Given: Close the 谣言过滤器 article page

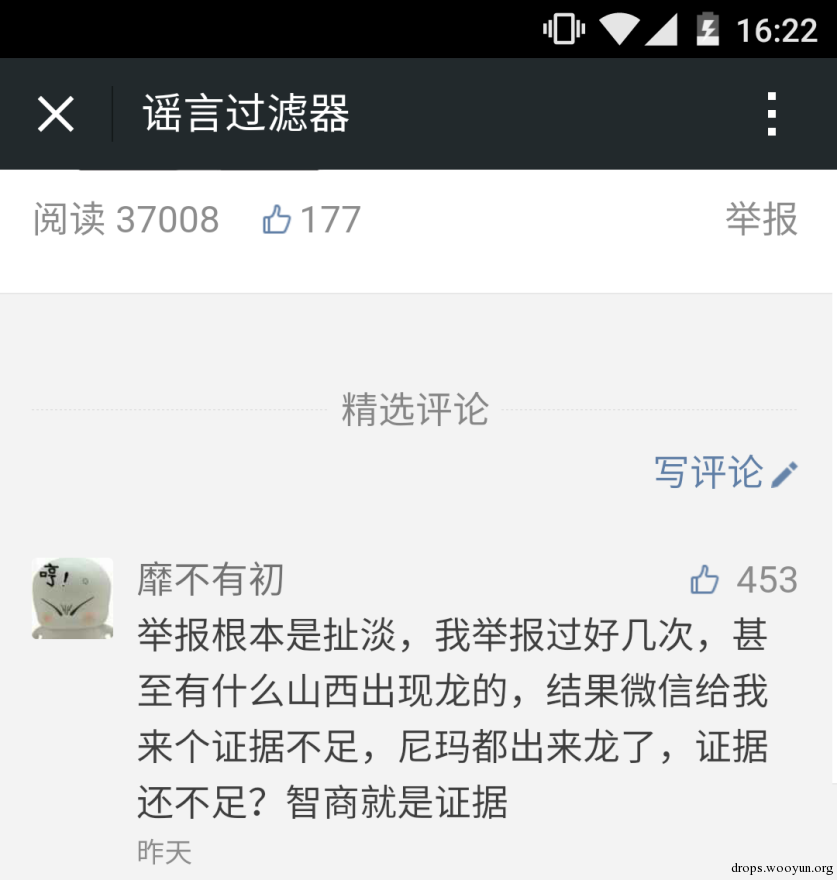Looking at the screenshot, I should click(56, 114).
